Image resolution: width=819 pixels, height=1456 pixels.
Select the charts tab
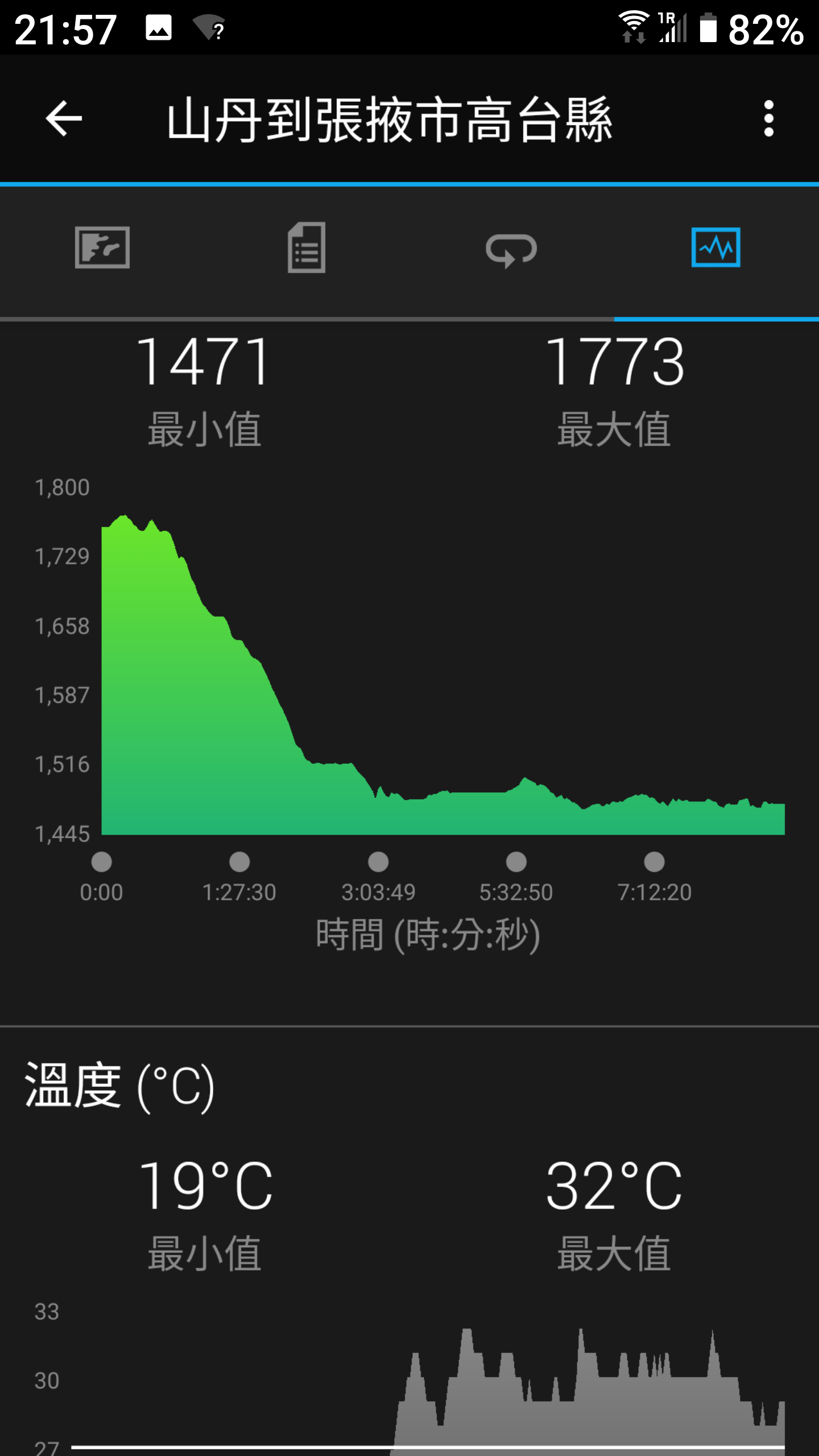pyautogui.click(x=715, y=248)
